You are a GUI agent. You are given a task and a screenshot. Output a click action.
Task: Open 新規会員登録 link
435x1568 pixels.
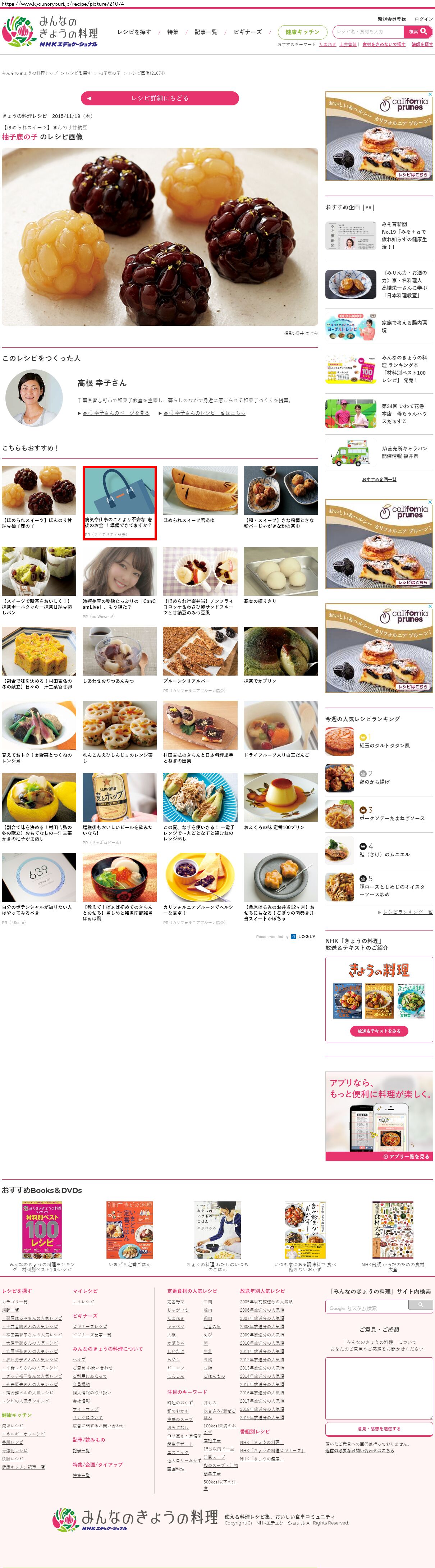point(391,19)
